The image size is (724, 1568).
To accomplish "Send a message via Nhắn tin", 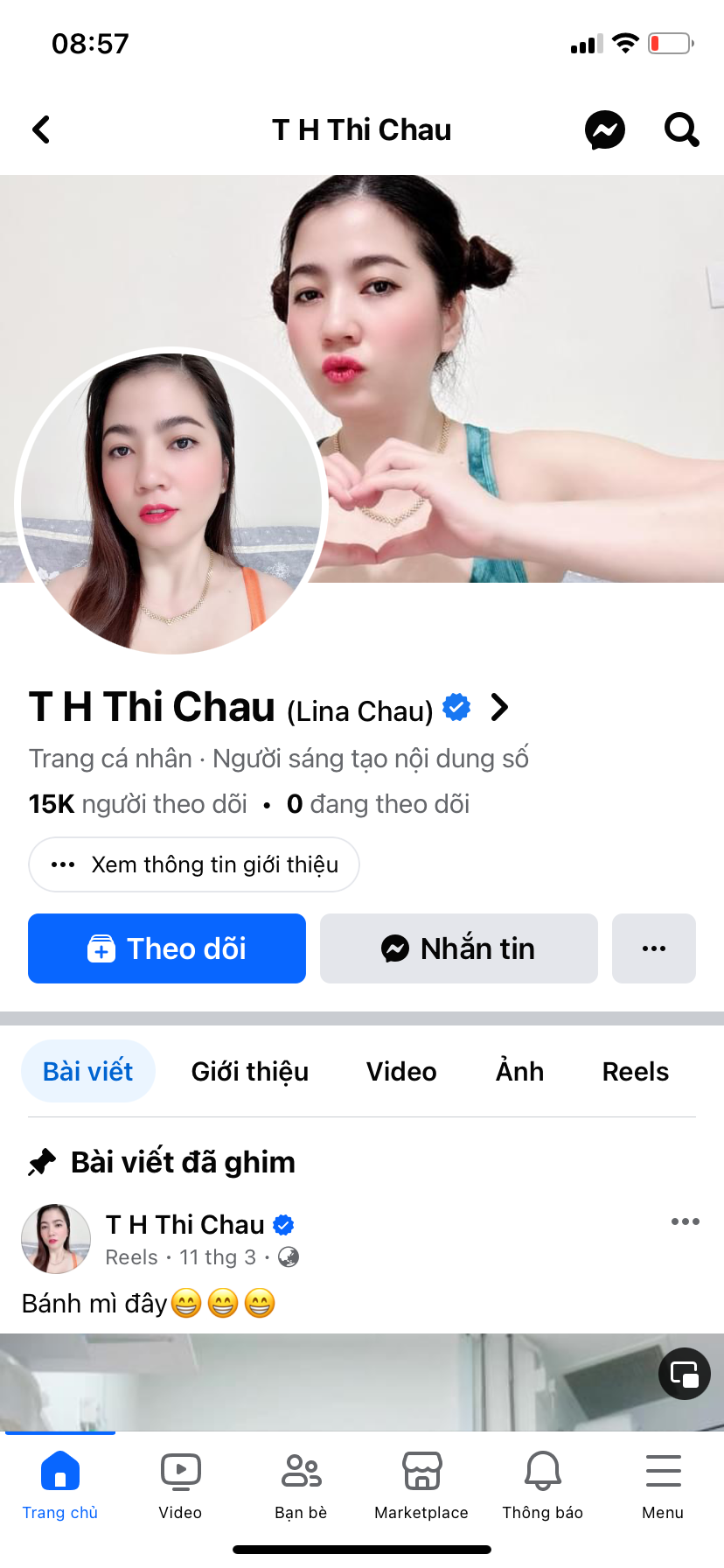I will (x=459, y=948).
